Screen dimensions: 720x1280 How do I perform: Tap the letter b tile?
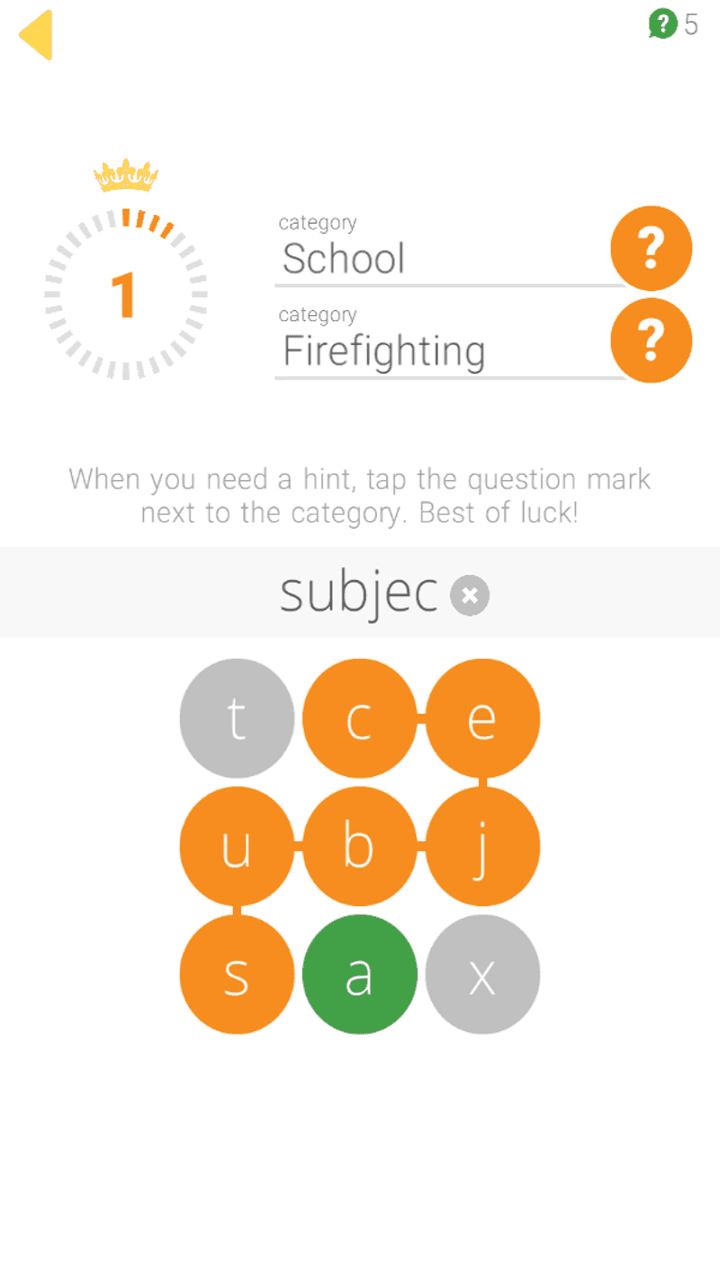pos(359,846)
